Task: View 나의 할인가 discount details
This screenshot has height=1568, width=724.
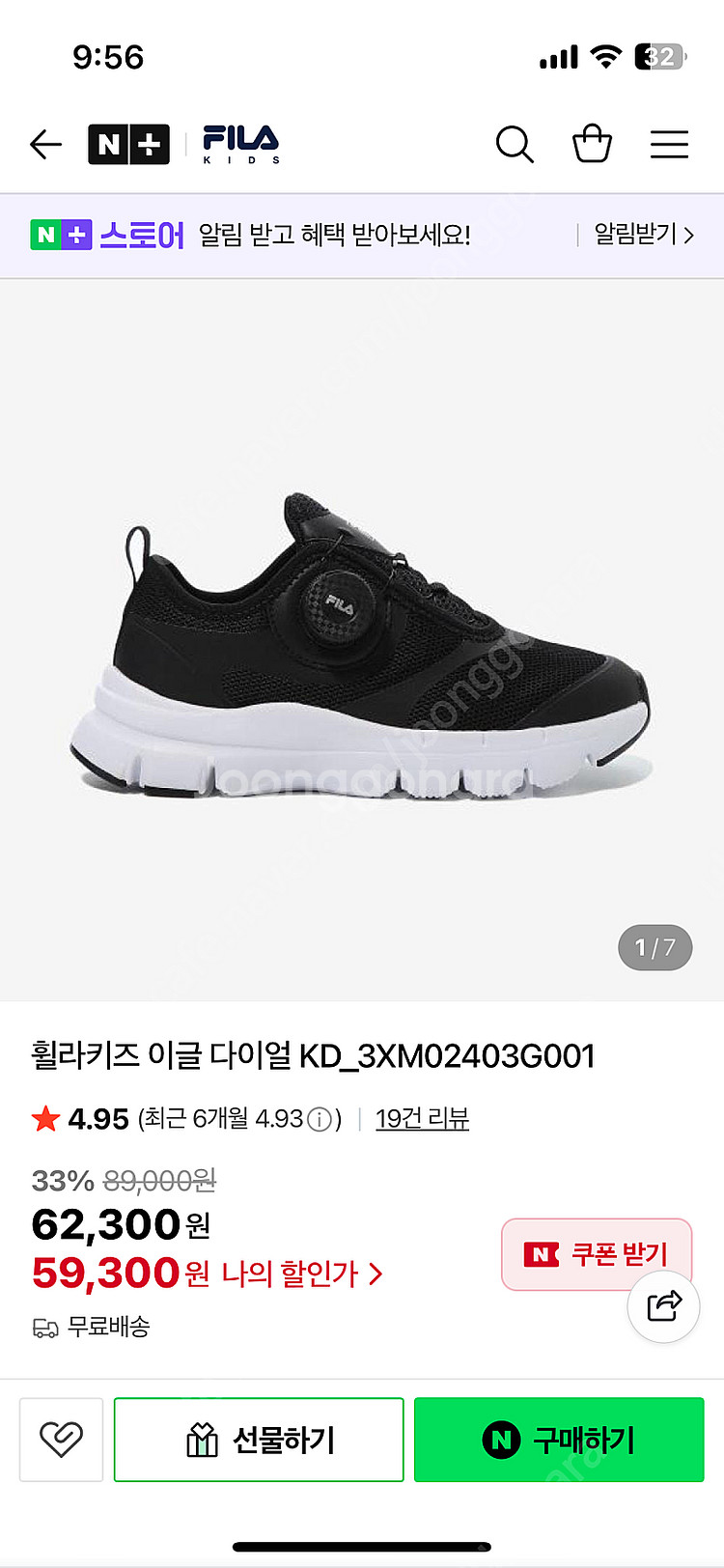Action: coord(301,1274)
